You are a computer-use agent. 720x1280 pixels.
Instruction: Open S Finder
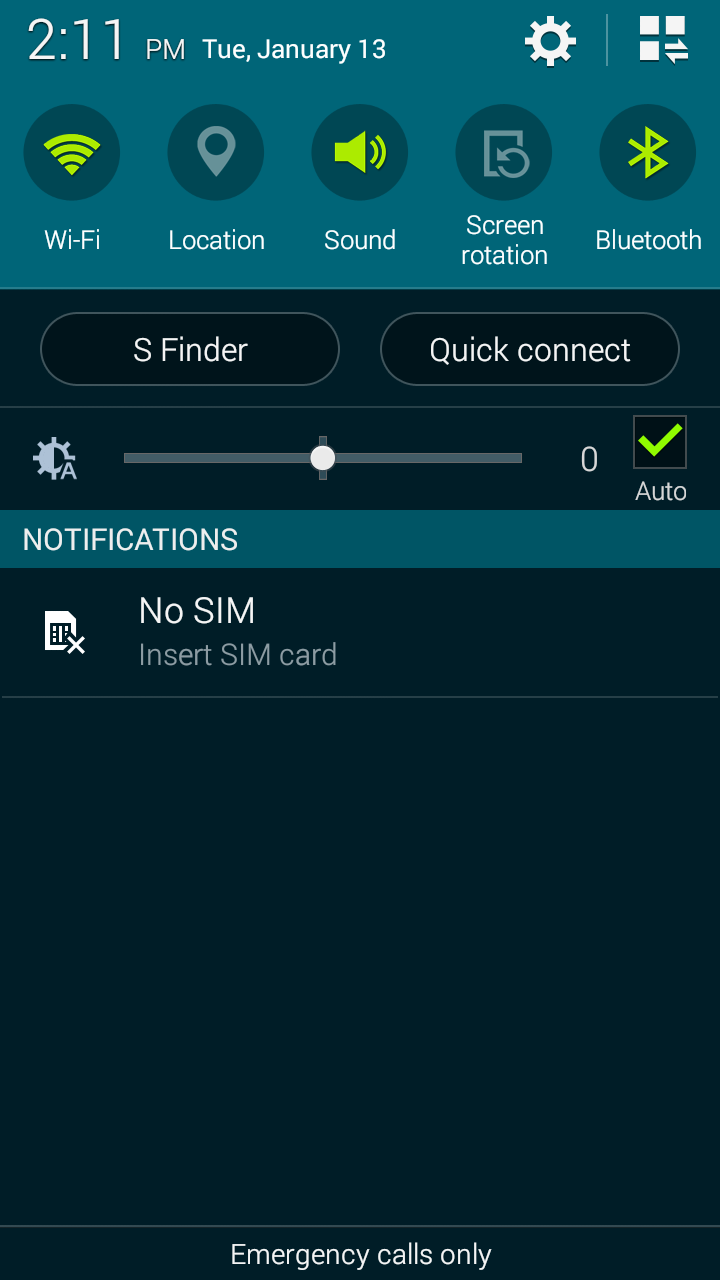tap(190, 349)
